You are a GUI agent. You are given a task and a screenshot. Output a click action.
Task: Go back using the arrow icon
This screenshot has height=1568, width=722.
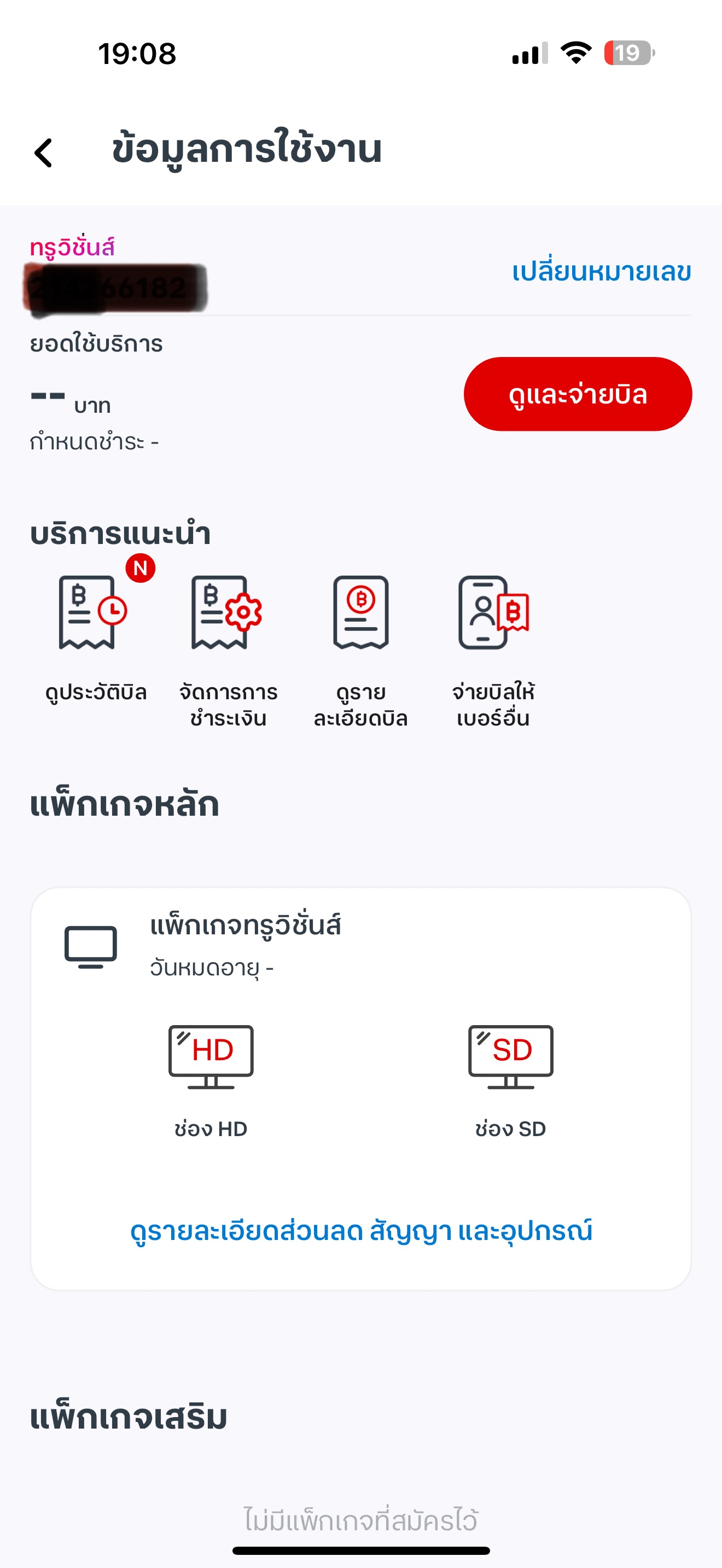[x=43, y=152]
